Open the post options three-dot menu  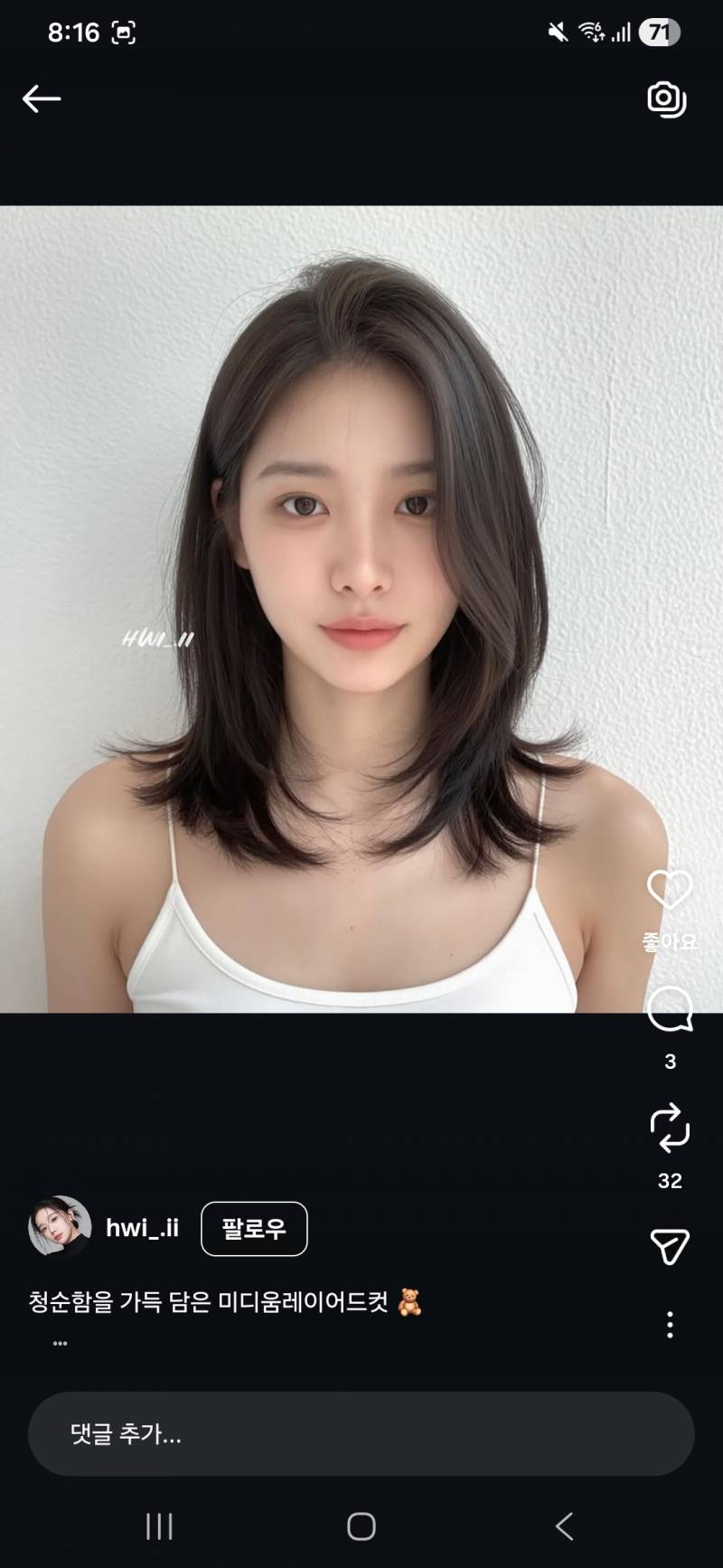(x=669, y=1325)
